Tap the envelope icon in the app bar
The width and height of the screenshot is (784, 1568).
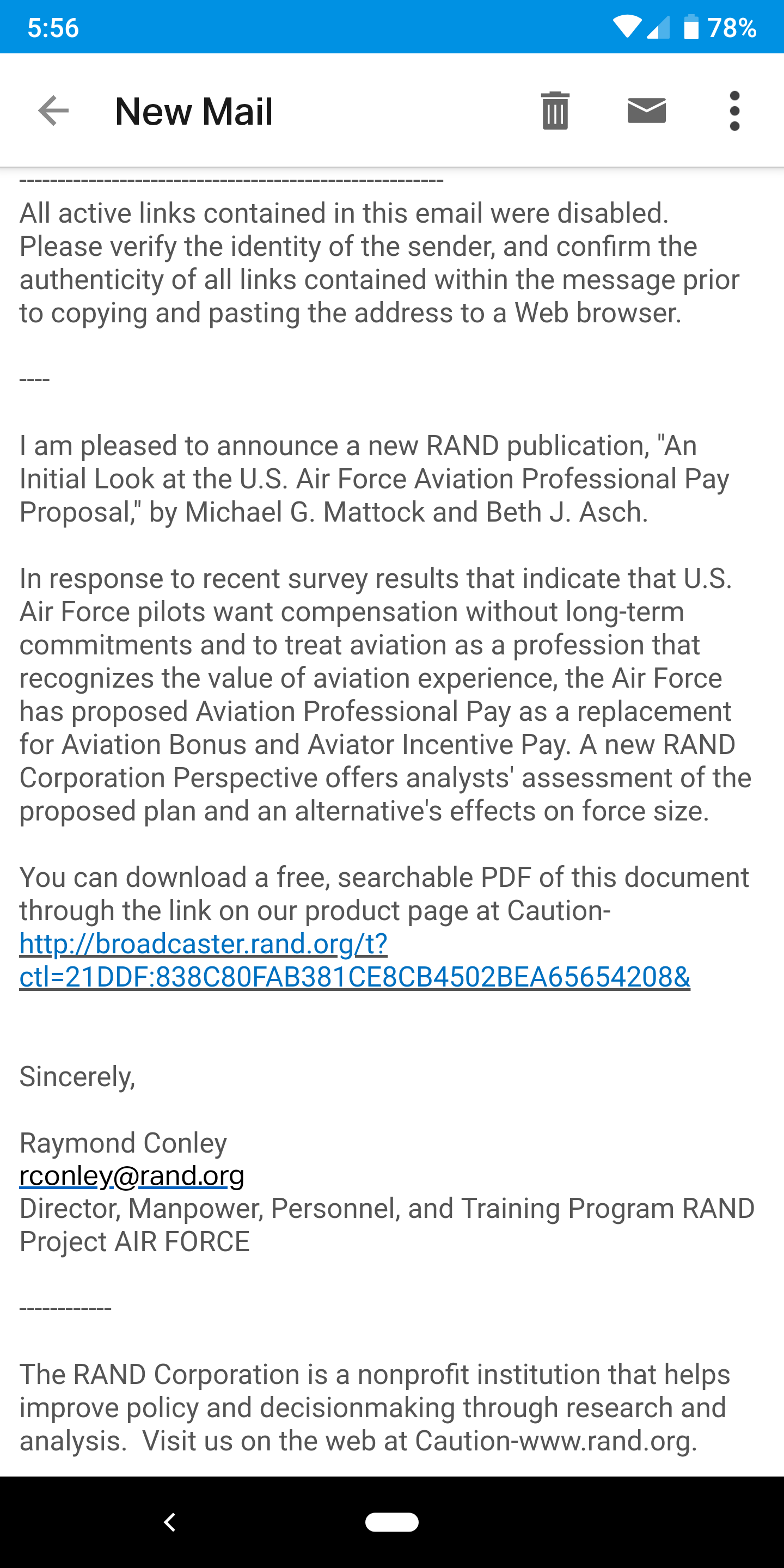pyautogui.click(x=646, y=111)
